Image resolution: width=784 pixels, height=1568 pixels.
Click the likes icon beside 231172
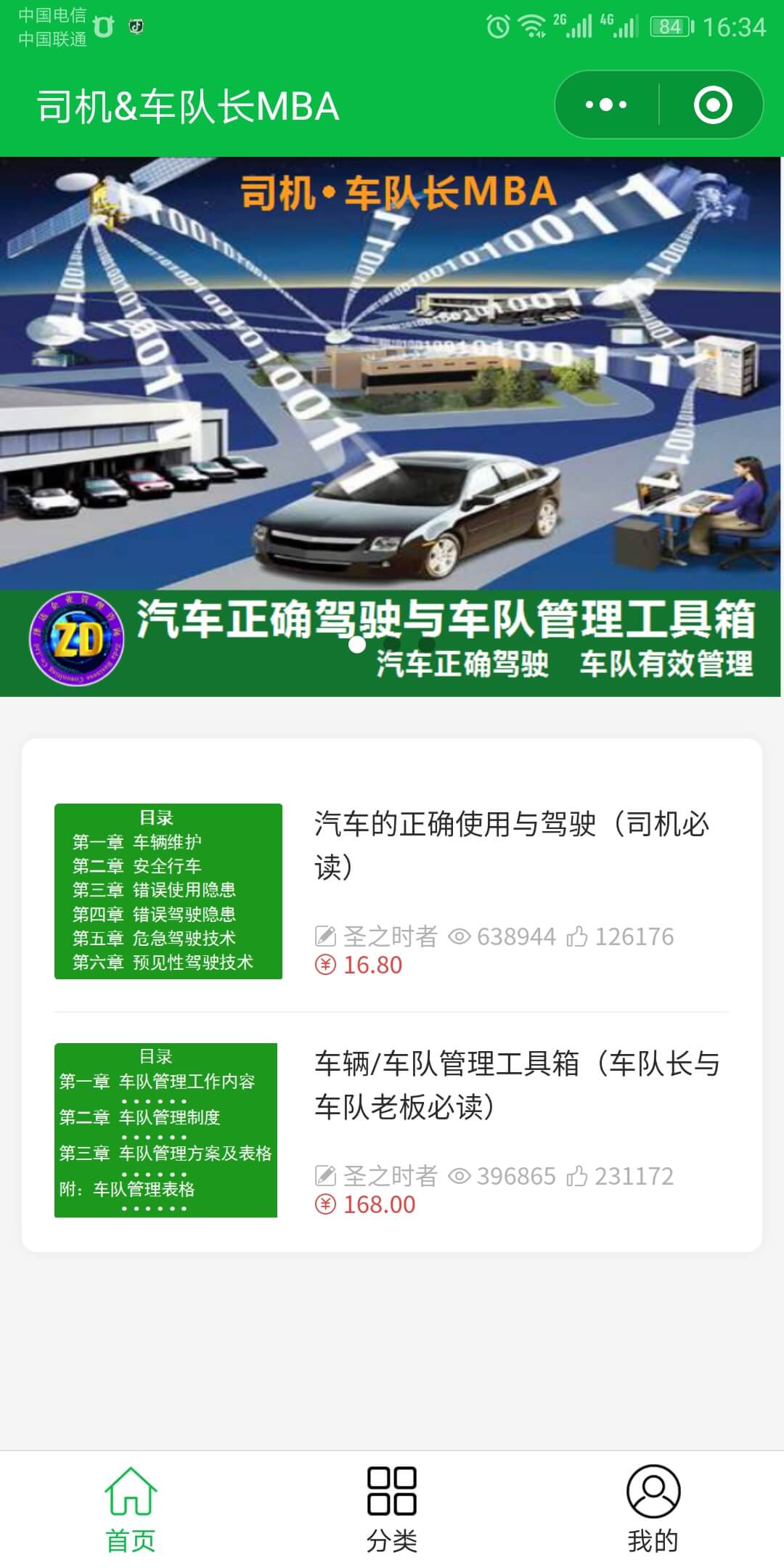(579, 1175)
